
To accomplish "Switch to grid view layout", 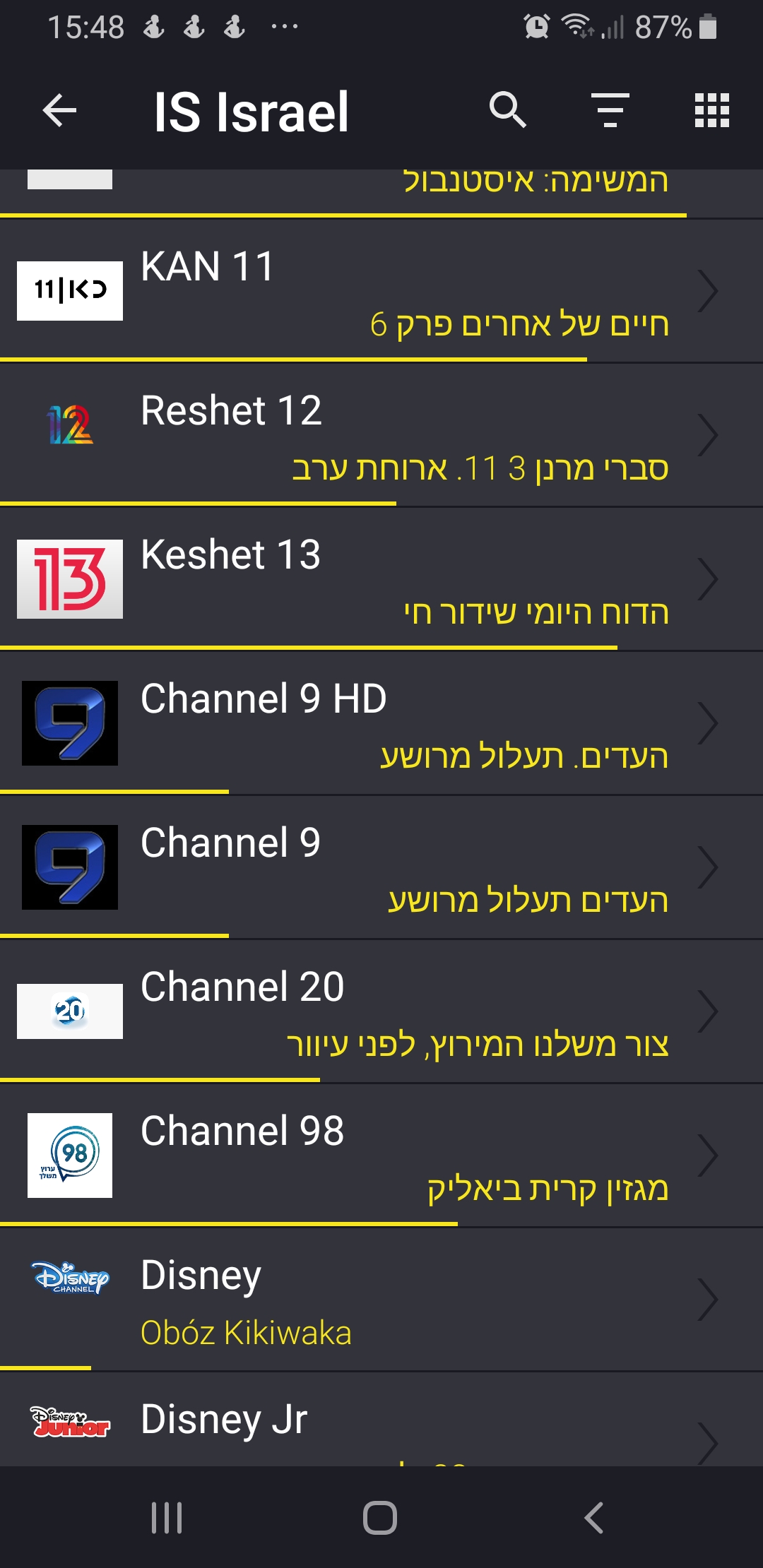I will click(711, 110).
